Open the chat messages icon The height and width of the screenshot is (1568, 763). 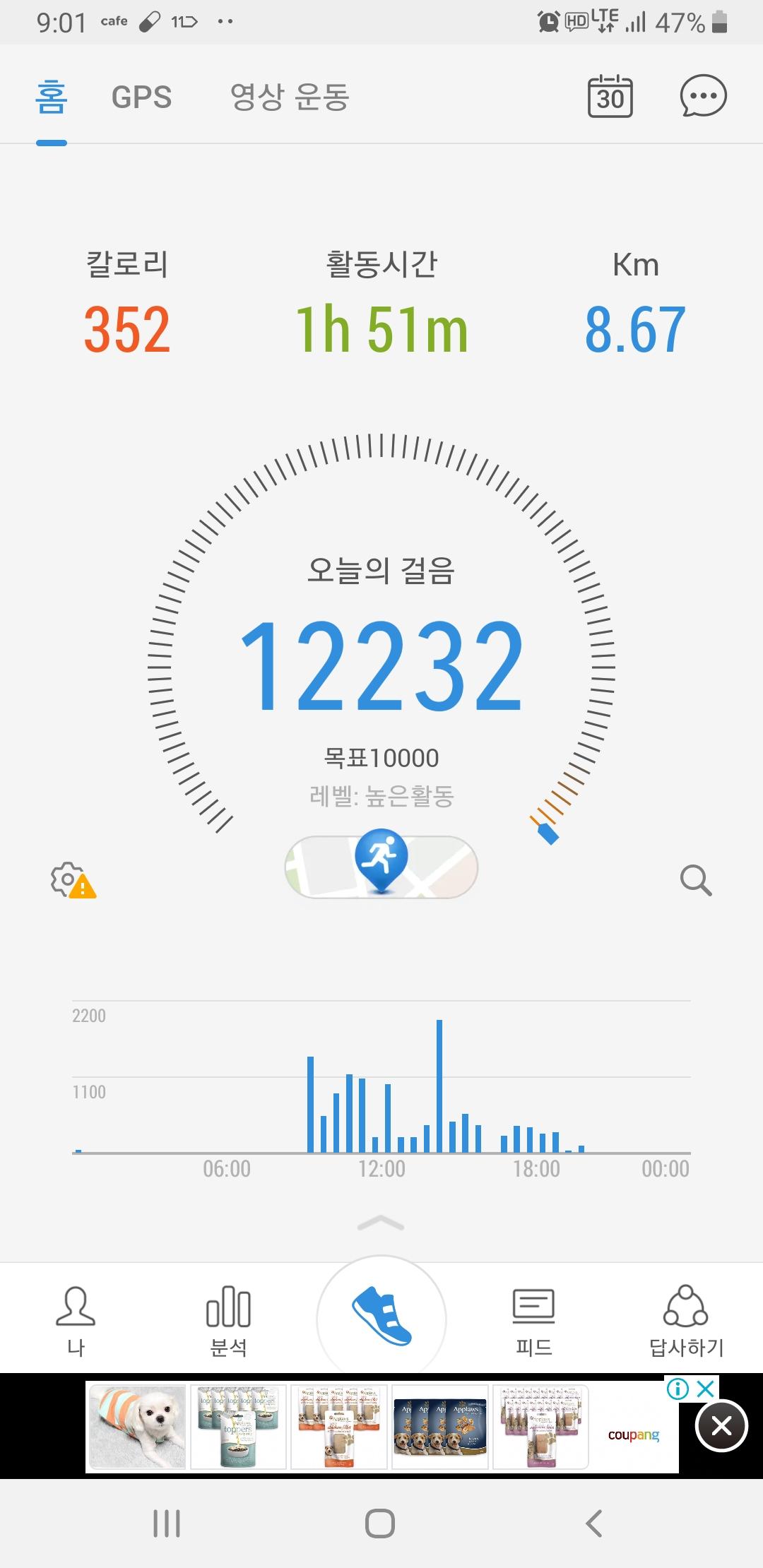[x=703, y=96]
